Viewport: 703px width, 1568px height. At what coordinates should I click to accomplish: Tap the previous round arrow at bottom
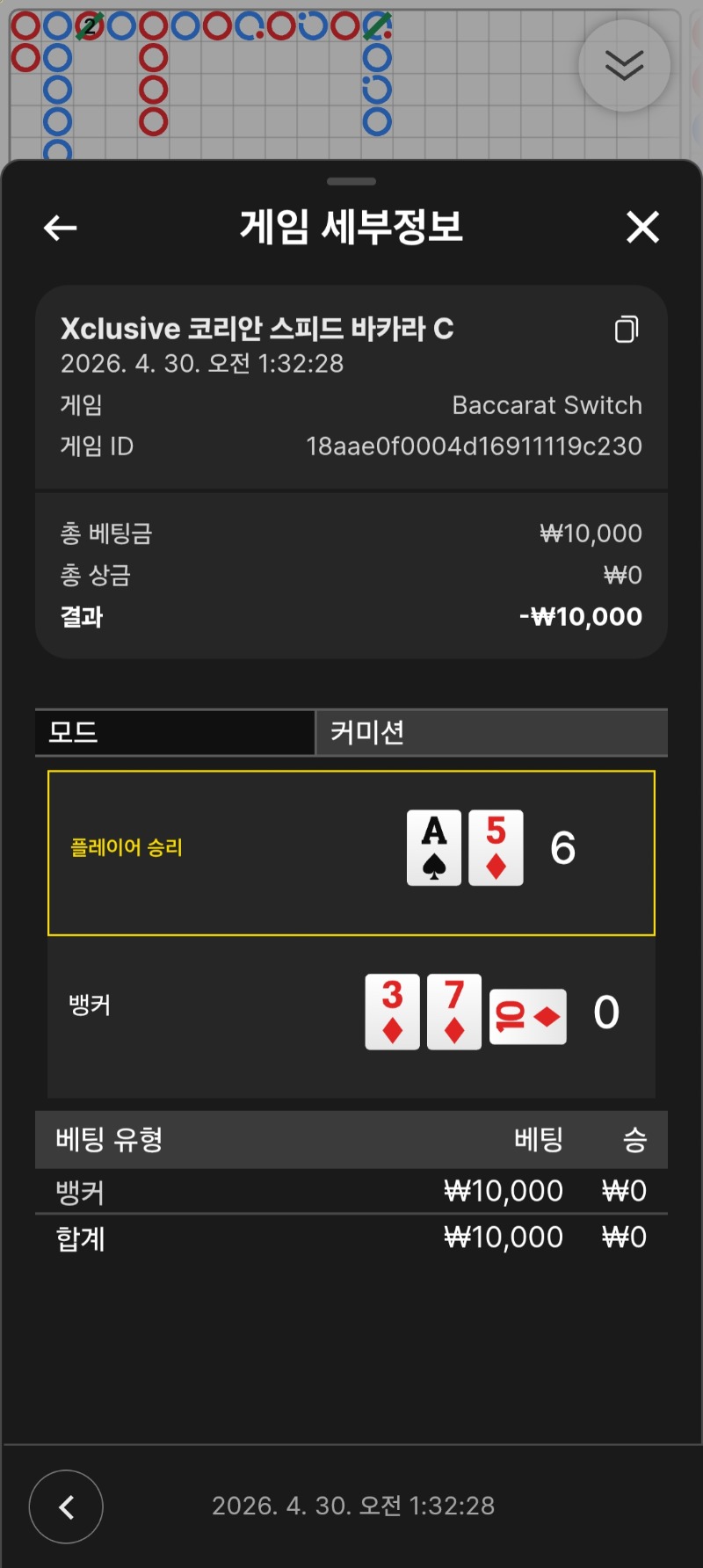click(x=66, y=1506)
